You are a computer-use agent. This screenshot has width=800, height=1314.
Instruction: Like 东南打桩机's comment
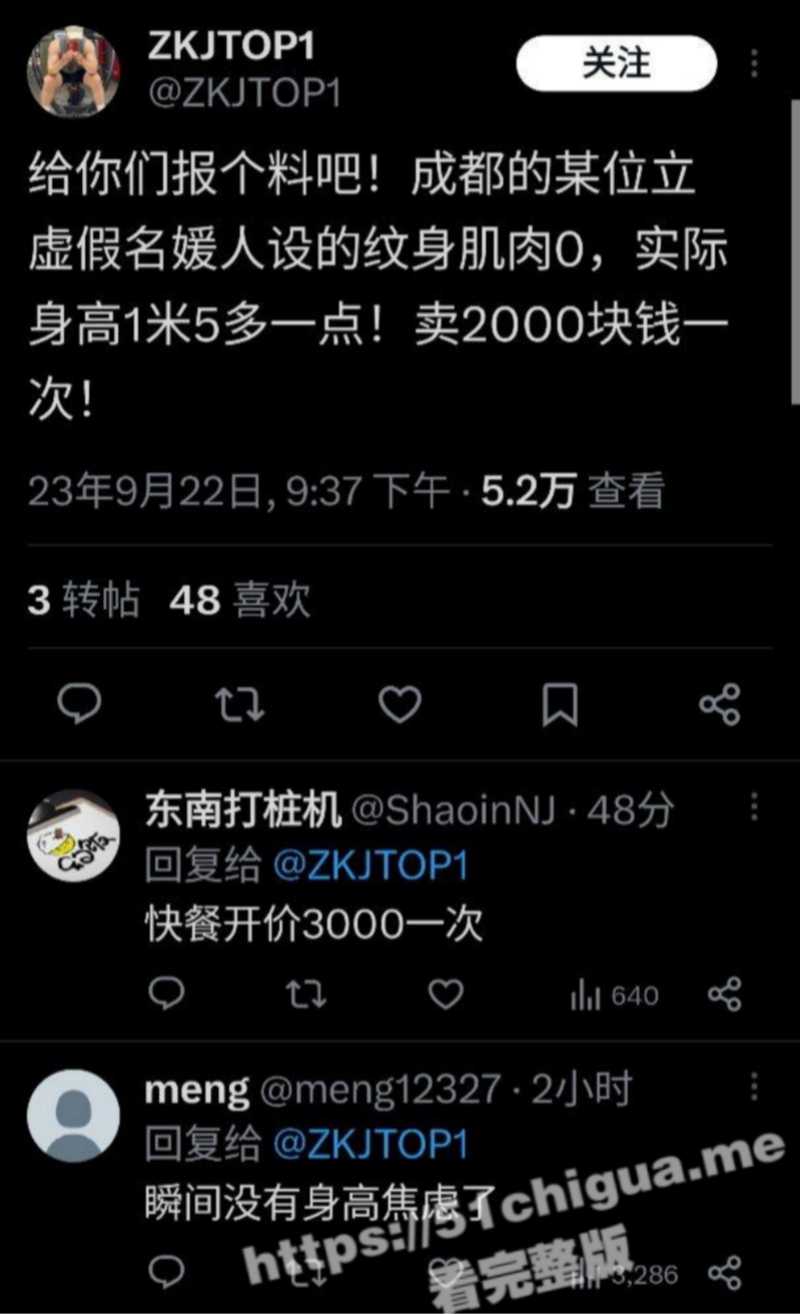(445, 994)
